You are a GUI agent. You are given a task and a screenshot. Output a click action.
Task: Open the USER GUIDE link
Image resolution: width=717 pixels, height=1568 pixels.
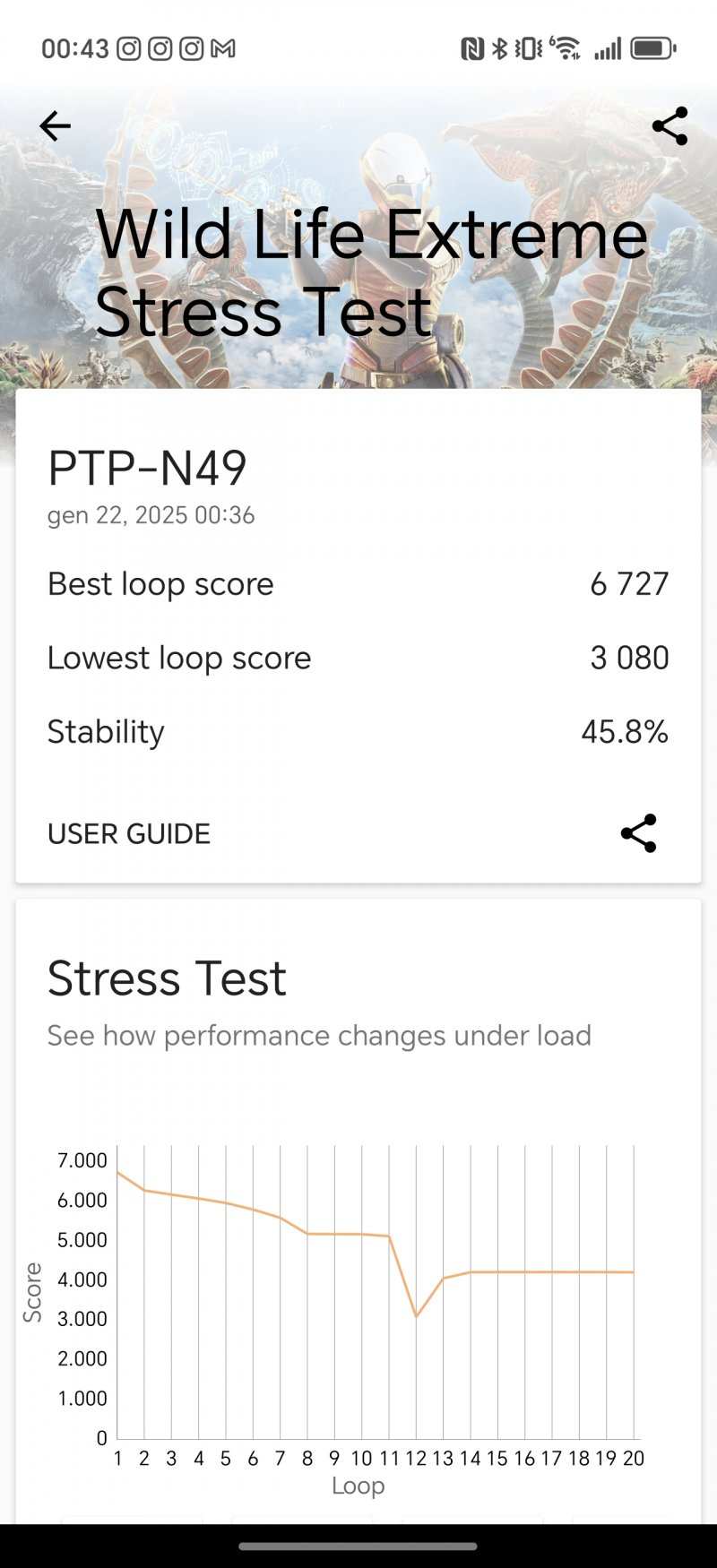128,833
